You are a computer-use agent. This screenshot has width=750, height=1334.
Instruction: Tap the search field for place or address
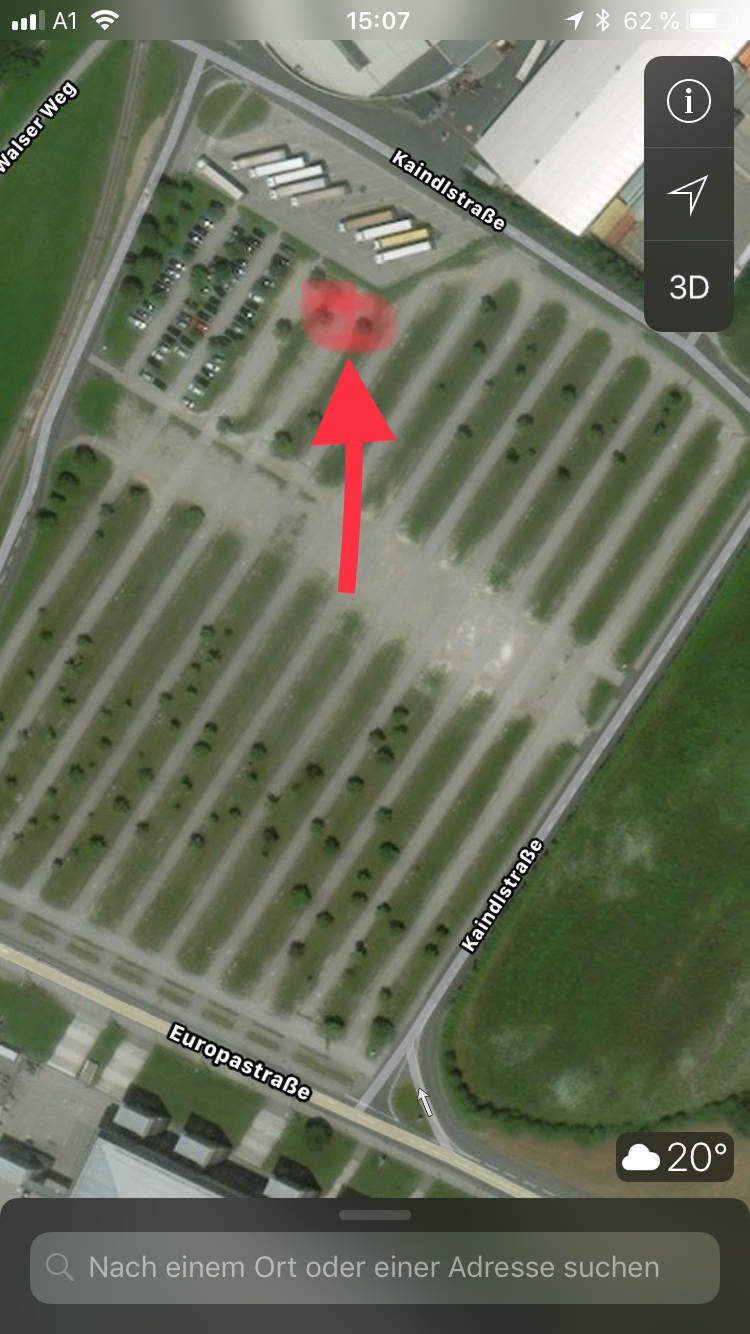pos(375,1267)
